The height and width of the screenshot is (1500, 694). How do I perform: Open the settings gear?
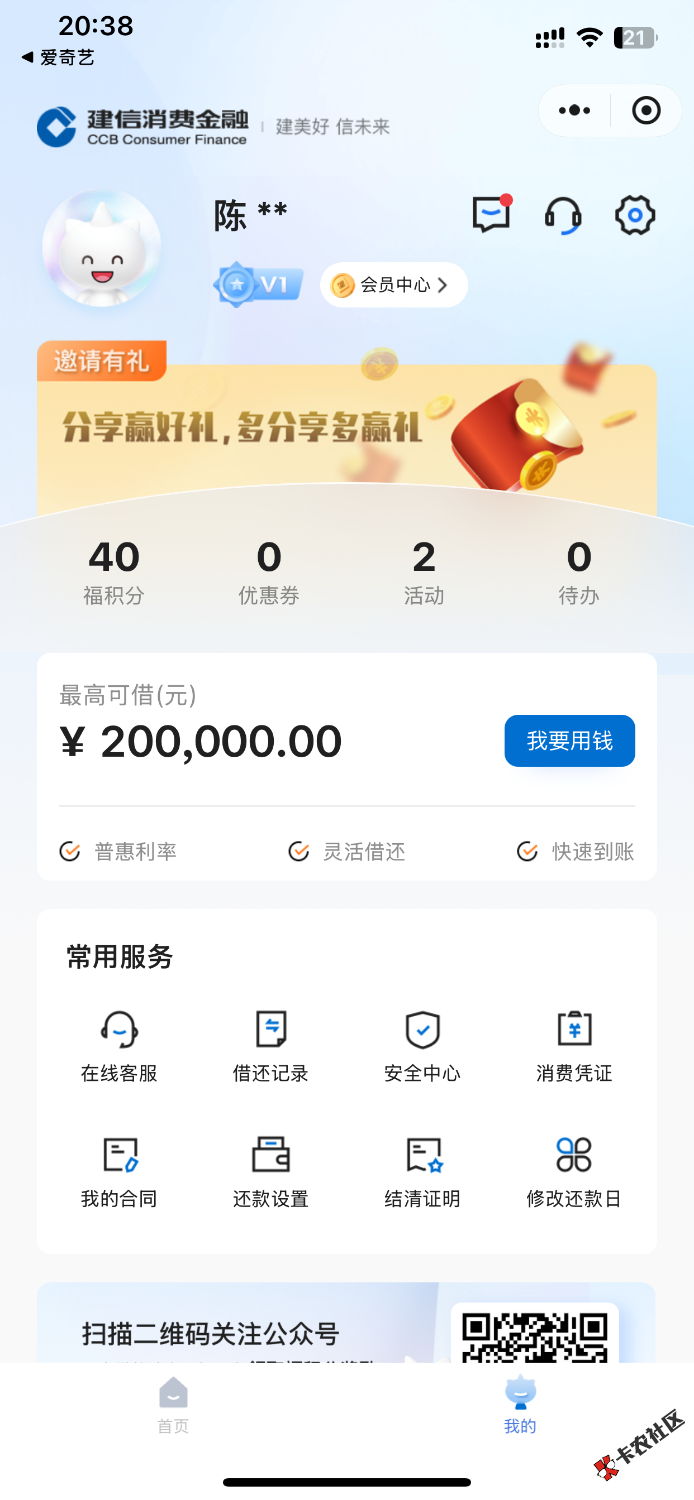pos(635,215)
